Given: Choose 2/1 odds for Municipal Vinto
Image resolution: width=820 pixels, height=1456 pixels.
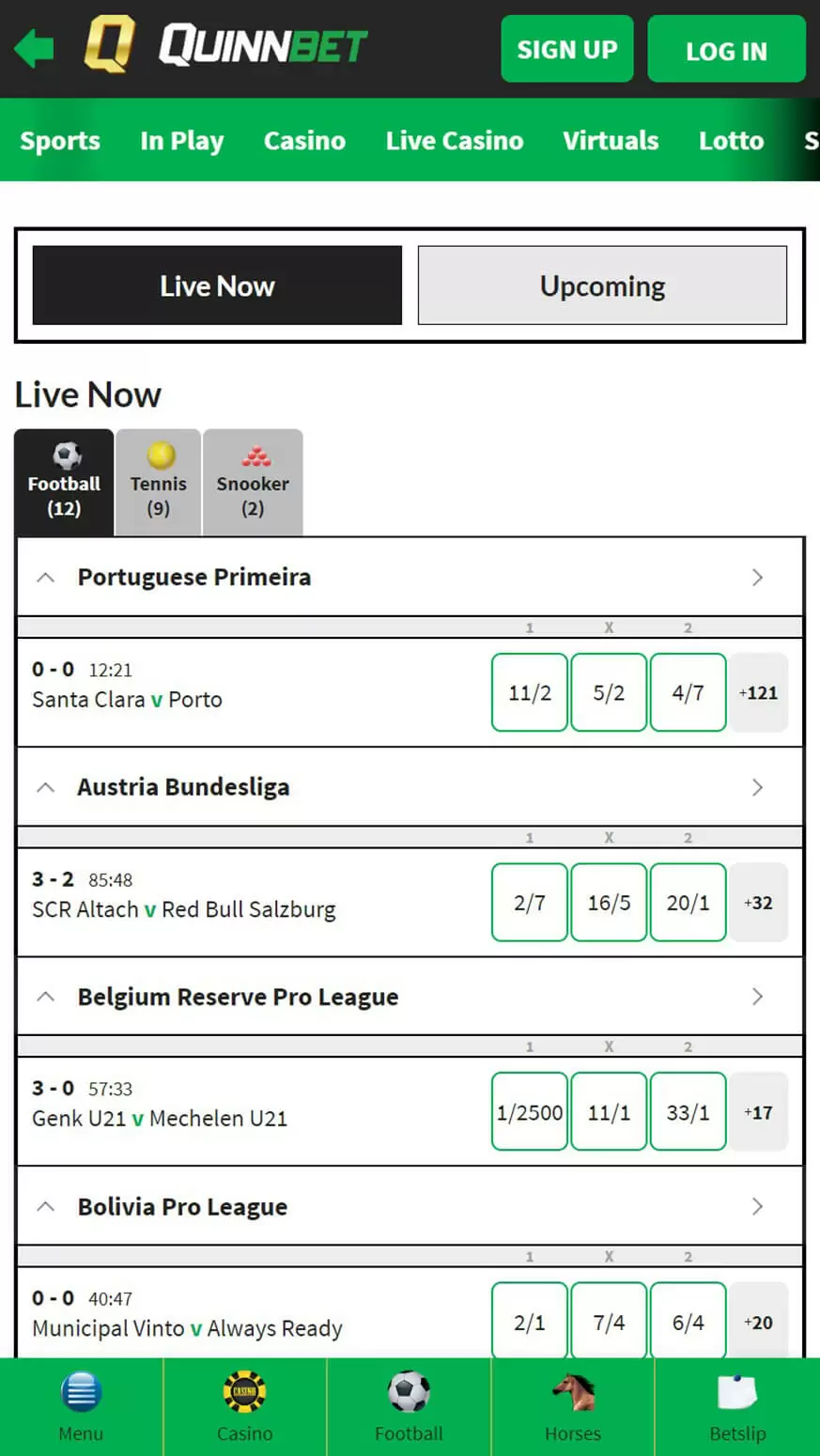Looking at the screenshot, I should (530, 1322).
